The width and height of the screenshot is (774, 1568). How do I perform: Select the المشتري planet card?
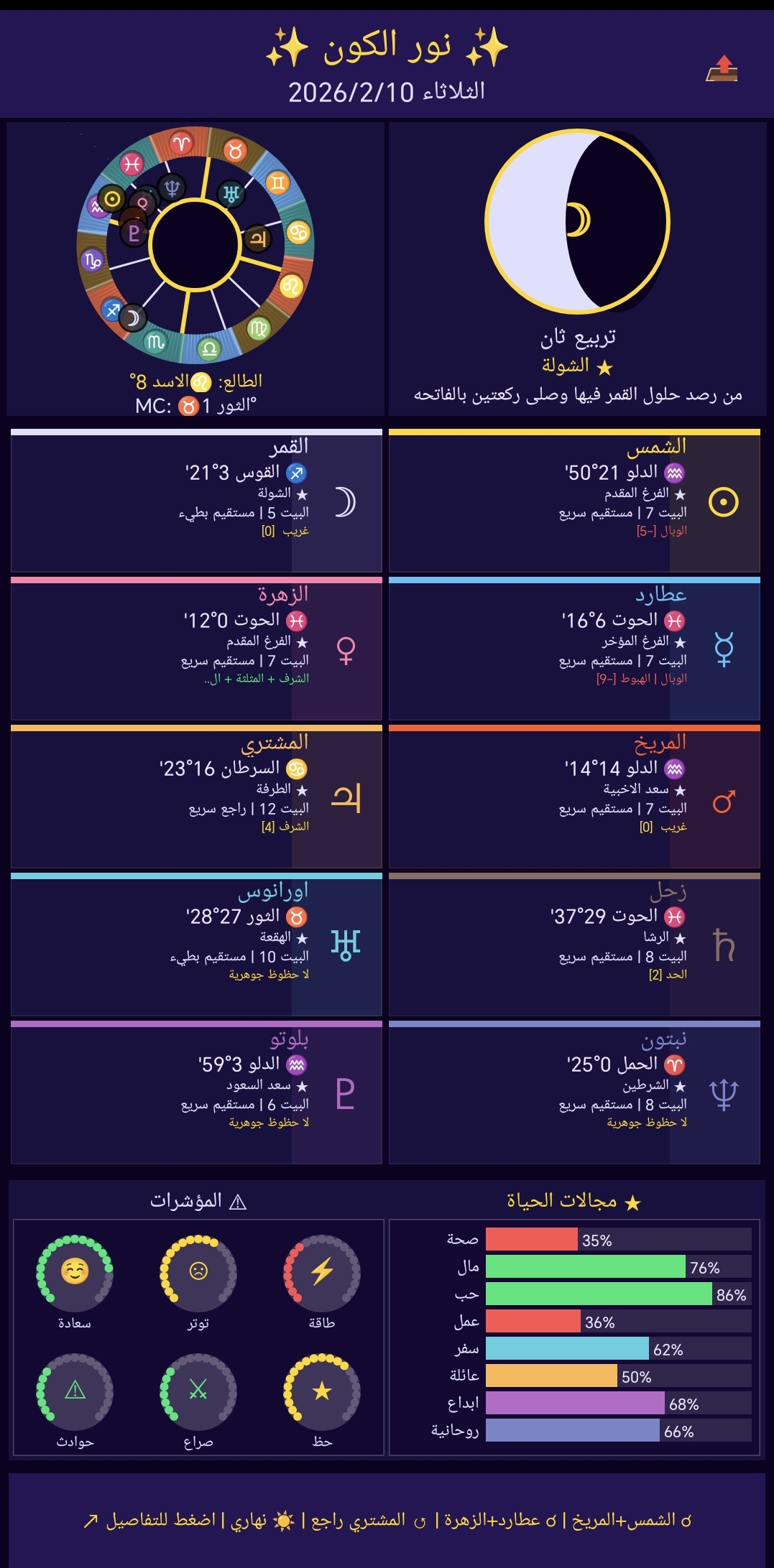tap(196, 797)
